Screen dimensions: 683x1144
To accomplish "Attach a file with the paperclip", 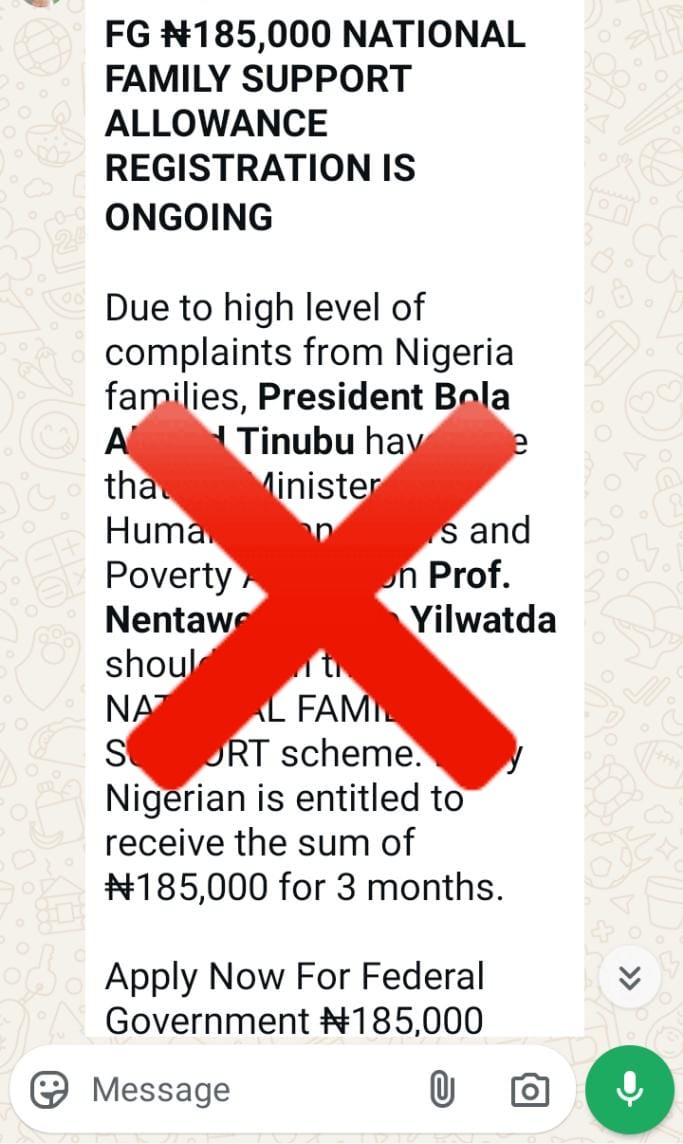I will pos(441,1089).
